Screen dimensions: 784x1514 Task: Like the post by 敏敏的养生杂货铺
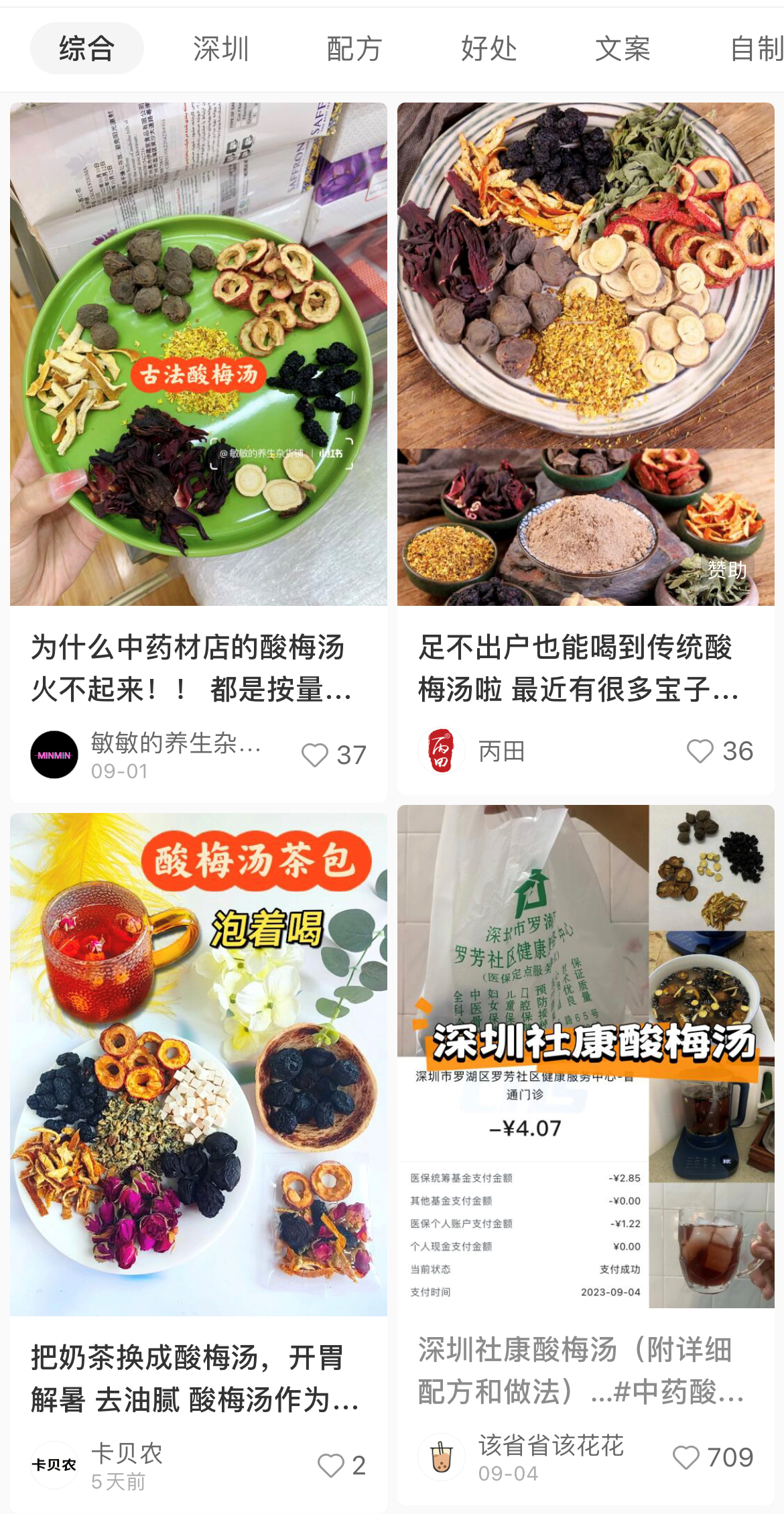(315, 755)
